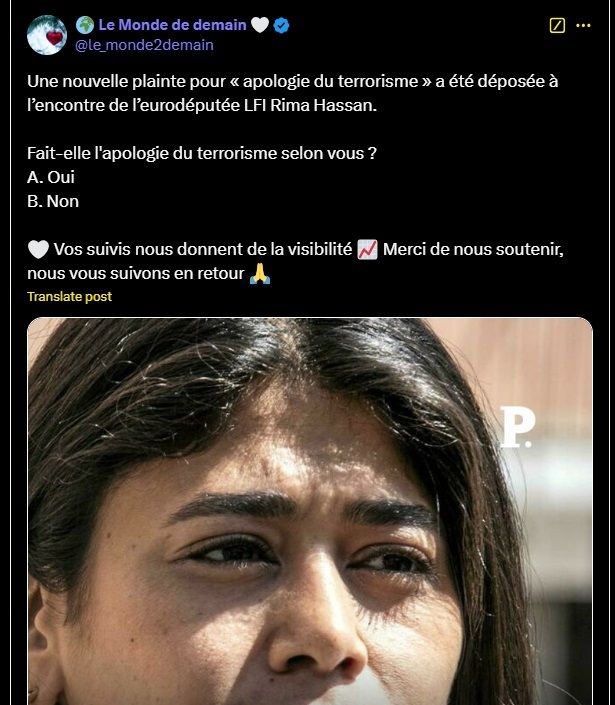Open the @le_monde2demain handle link

144,45
